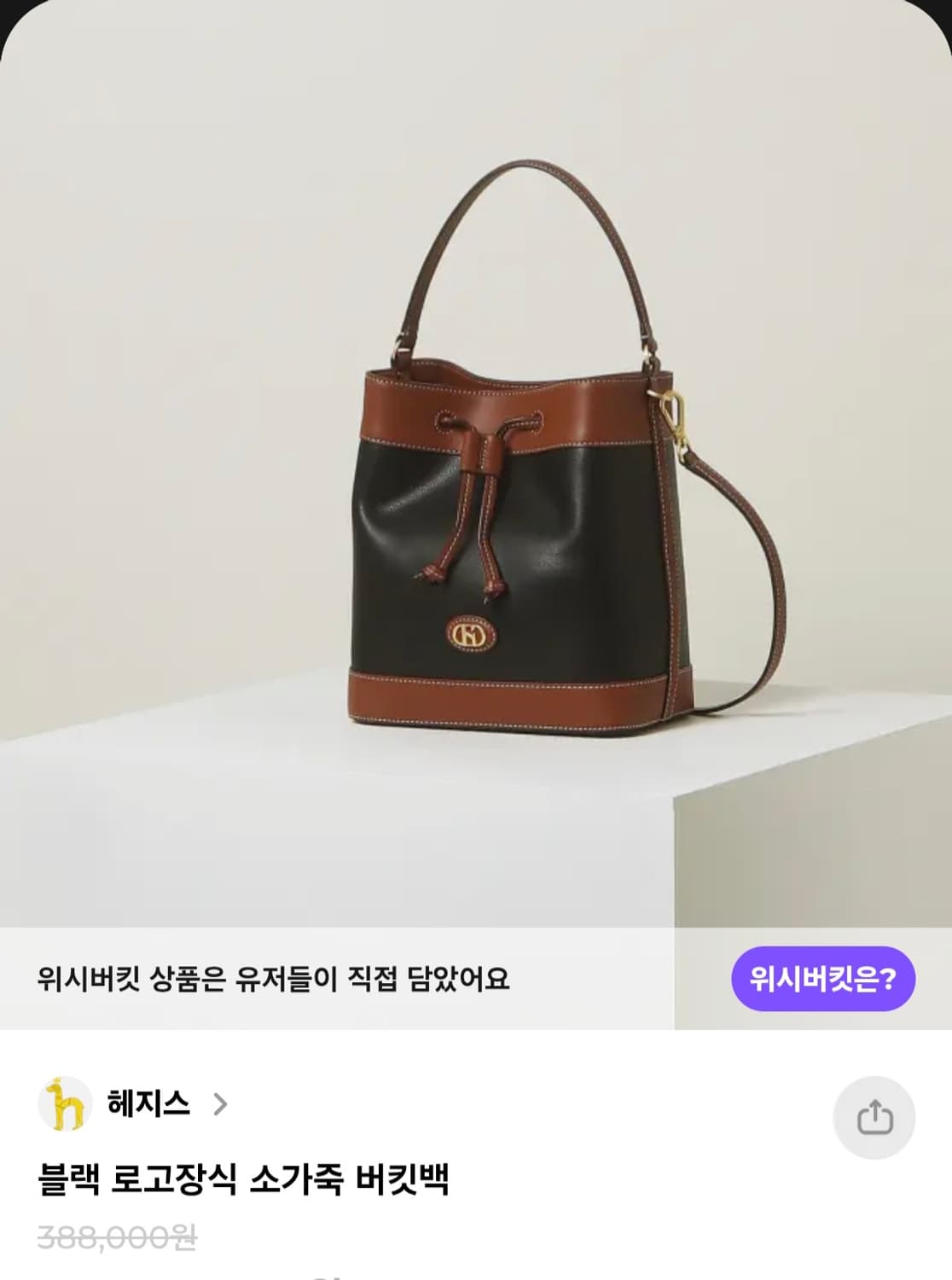
Task: Select the yellow giraffe icon beside 헤지스
Action: tap(64, 1104)
